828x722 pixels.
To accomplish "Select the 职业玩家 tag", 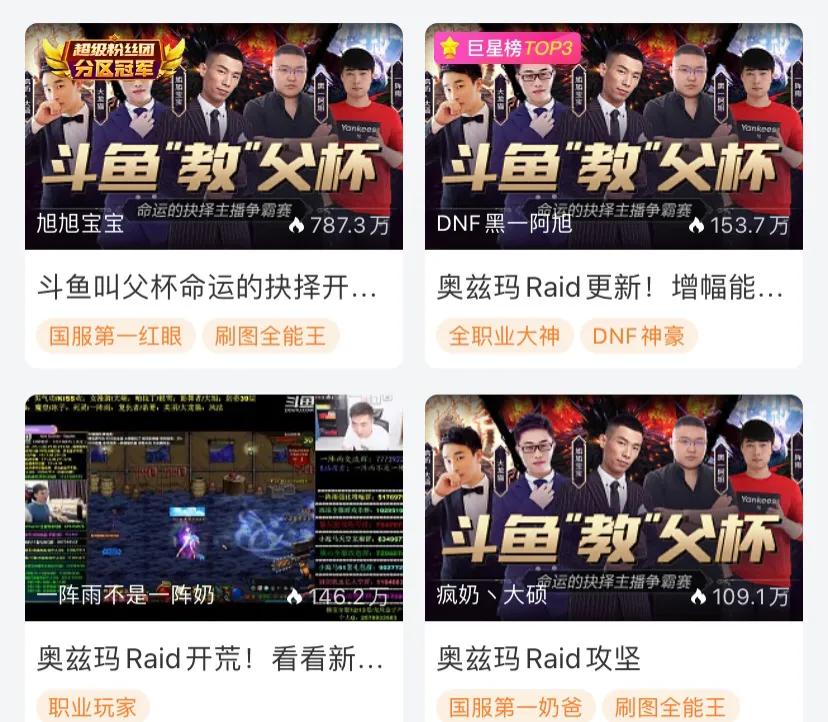I will click(x=92, y=706).
